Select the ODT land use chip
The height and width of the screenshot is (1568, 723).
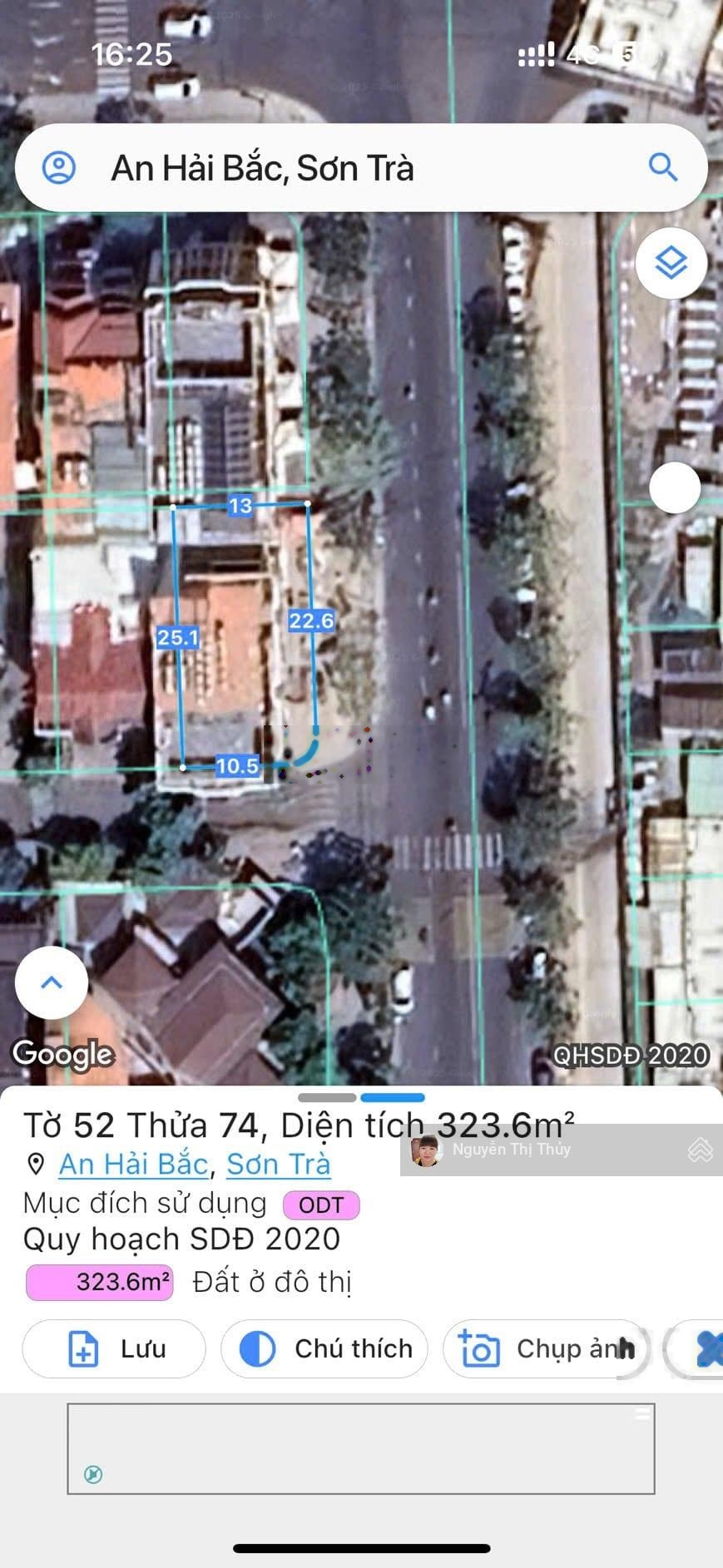coord(321,1204)
